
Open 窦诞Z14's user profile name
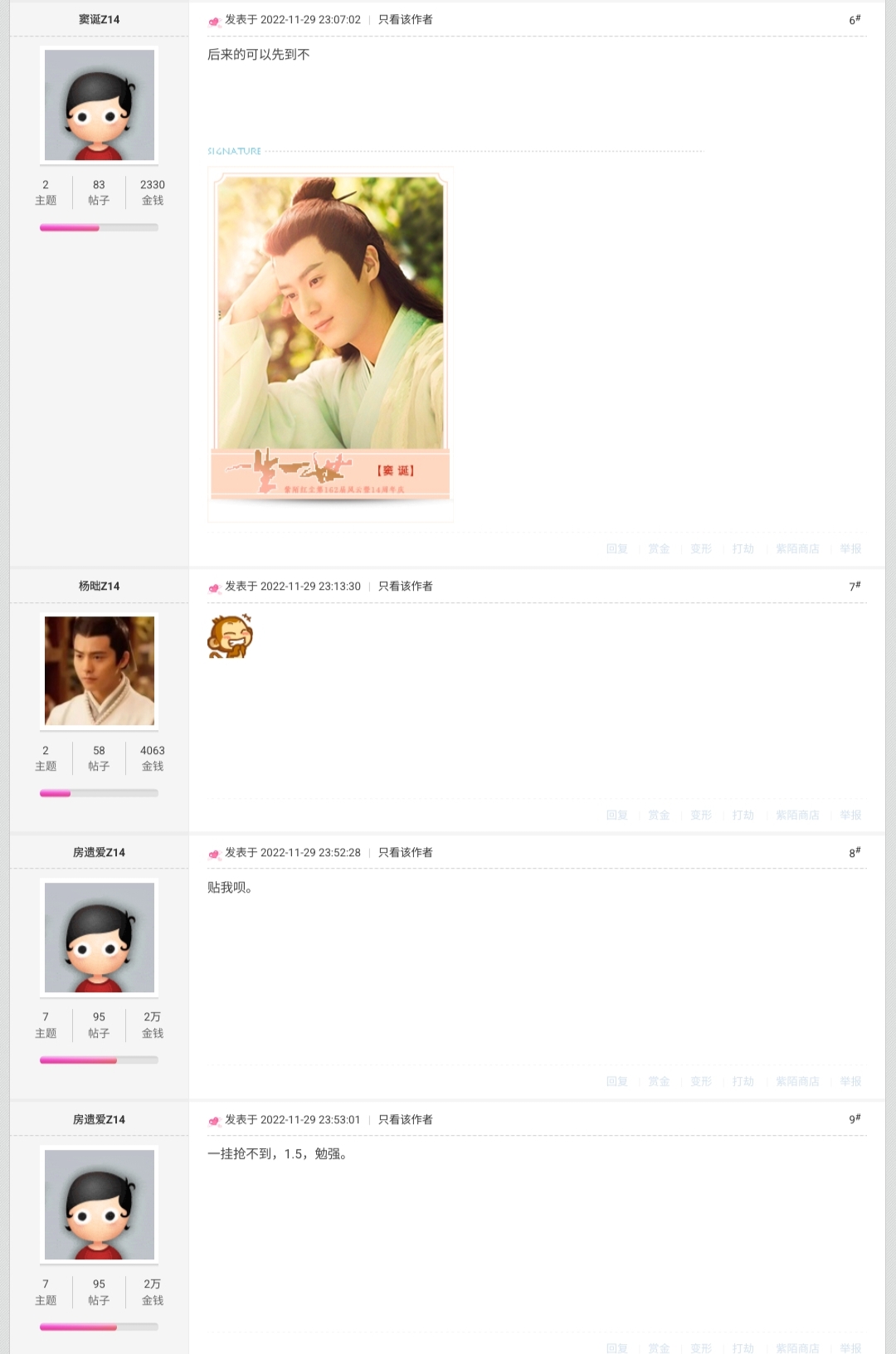tap(99, 19)
